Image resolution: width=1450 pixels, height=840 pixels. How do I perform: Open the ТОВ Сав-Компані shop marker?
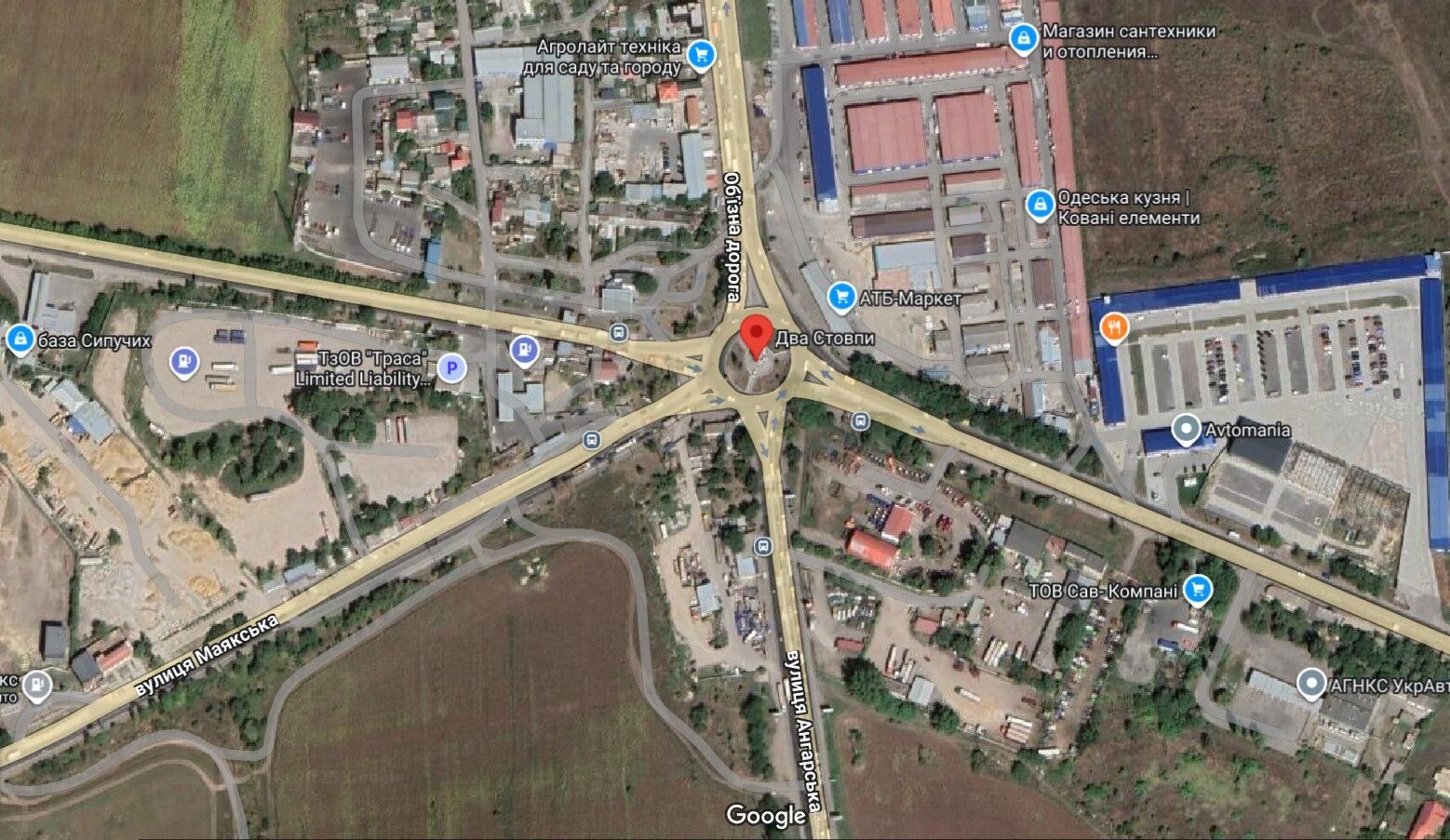pyautogui.click(x=1198, y=590)
